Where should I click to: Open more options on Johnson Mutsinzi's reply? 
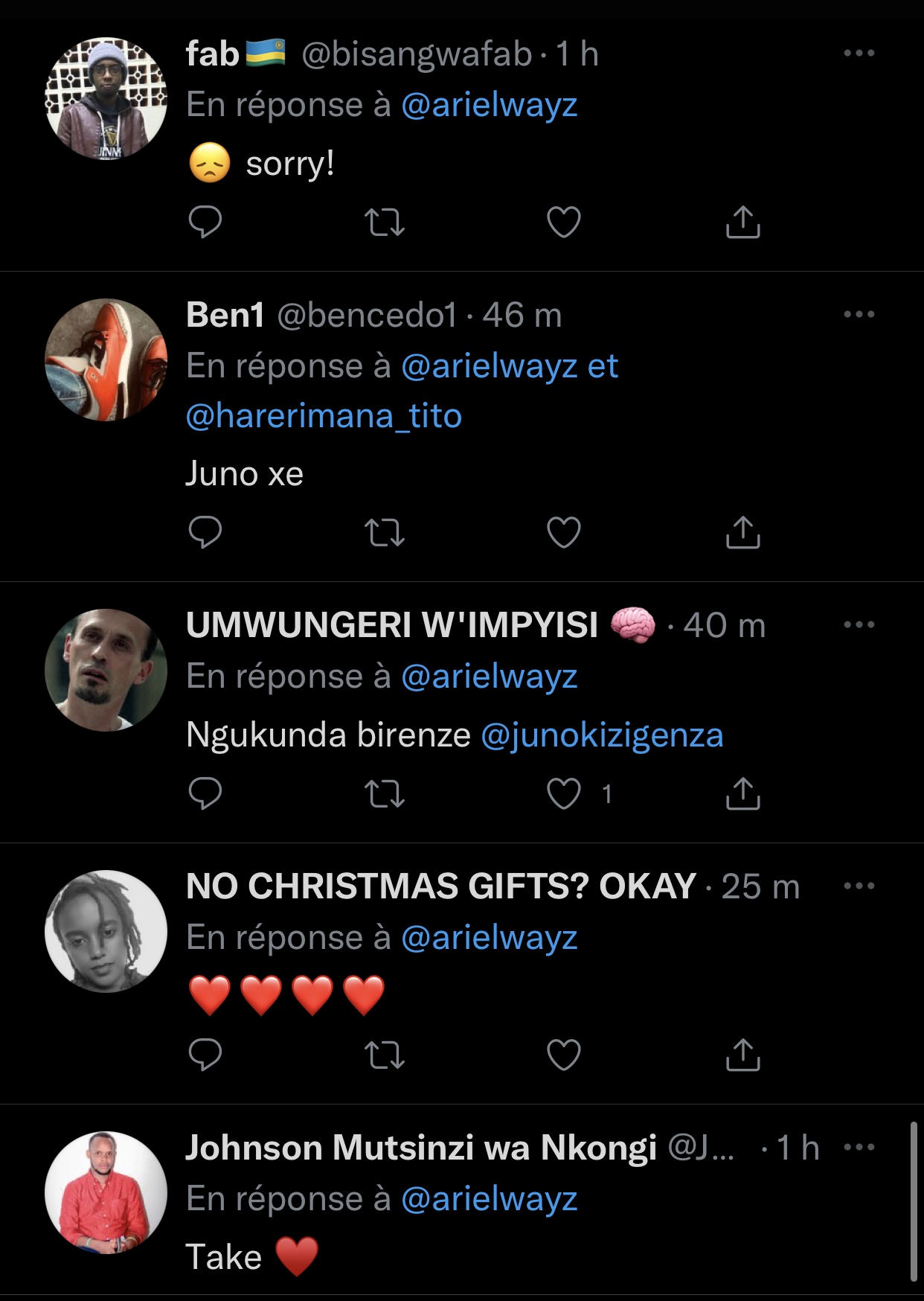859,1148
